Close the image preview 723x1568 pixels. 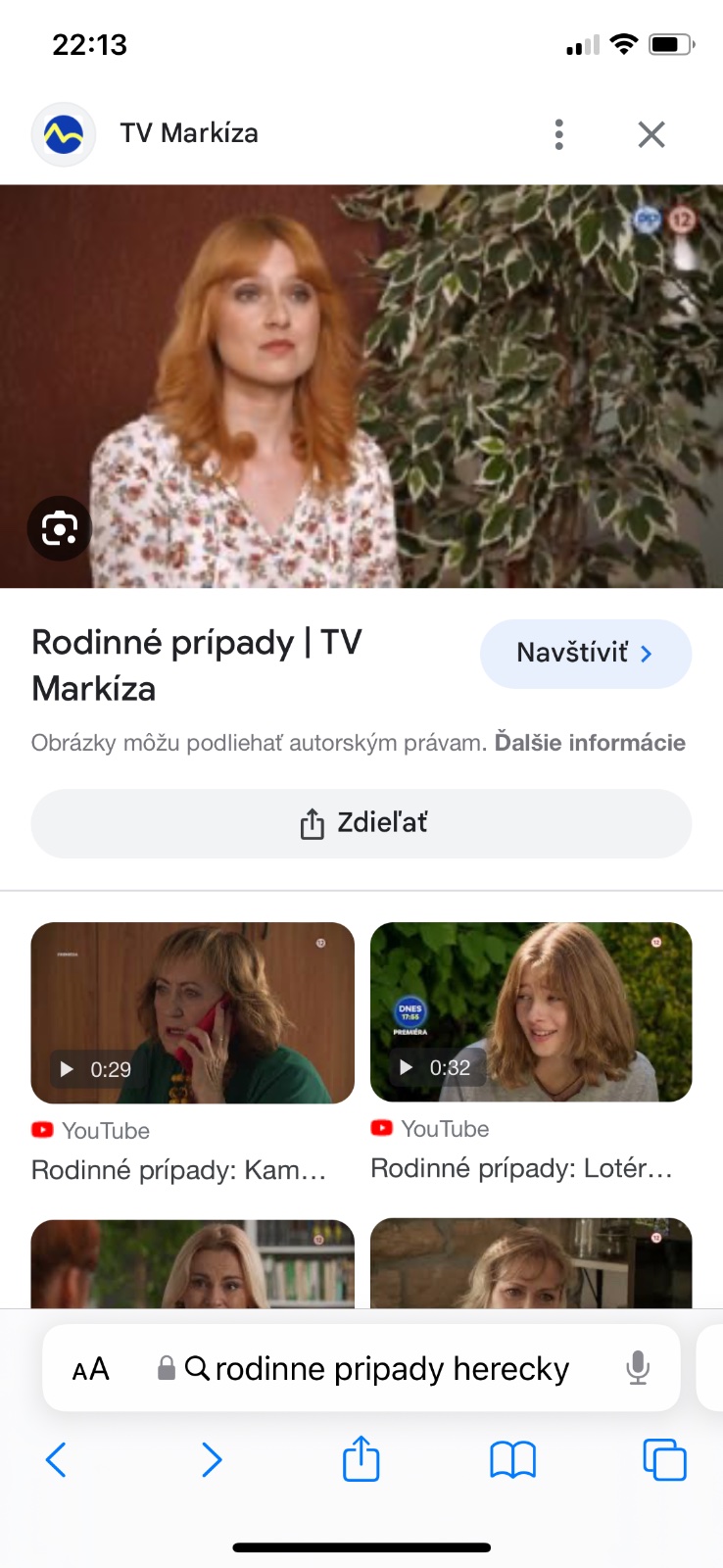pos(651,134)
